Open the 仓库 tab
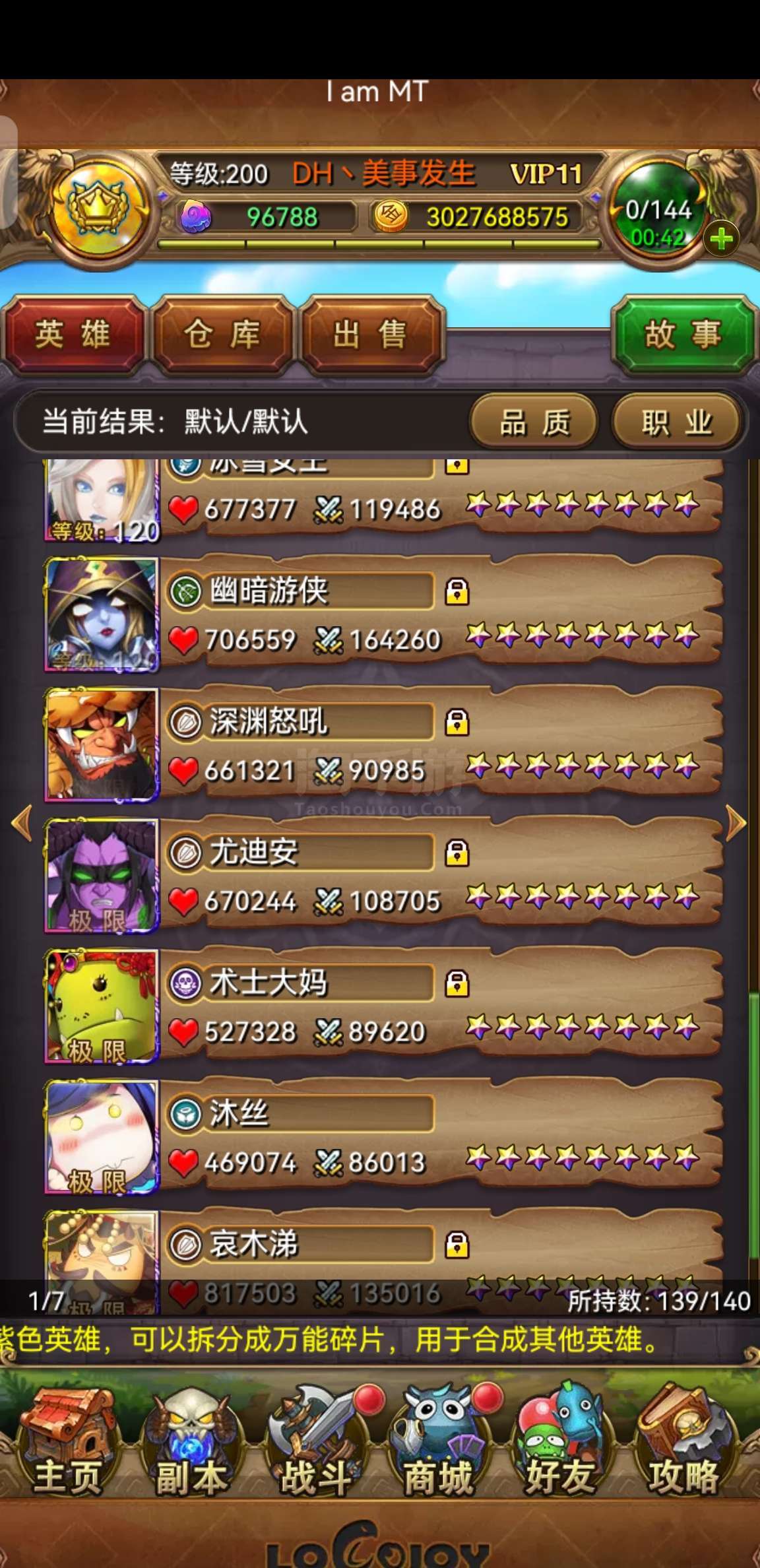 click(x=222, y=335)
